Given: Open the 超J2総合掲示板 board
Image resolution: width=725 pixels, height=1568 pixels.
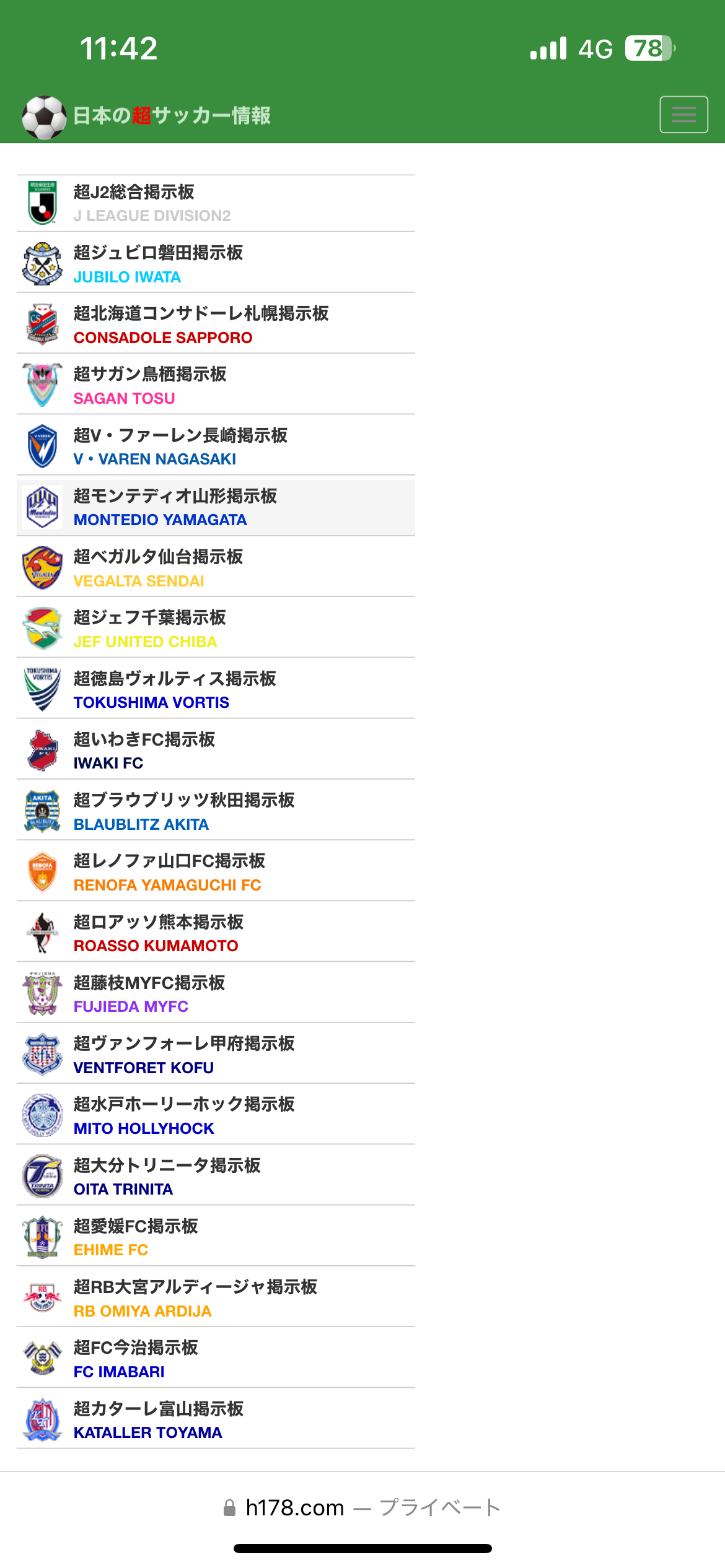Looking at the screenshot, I should coord(216,203).
